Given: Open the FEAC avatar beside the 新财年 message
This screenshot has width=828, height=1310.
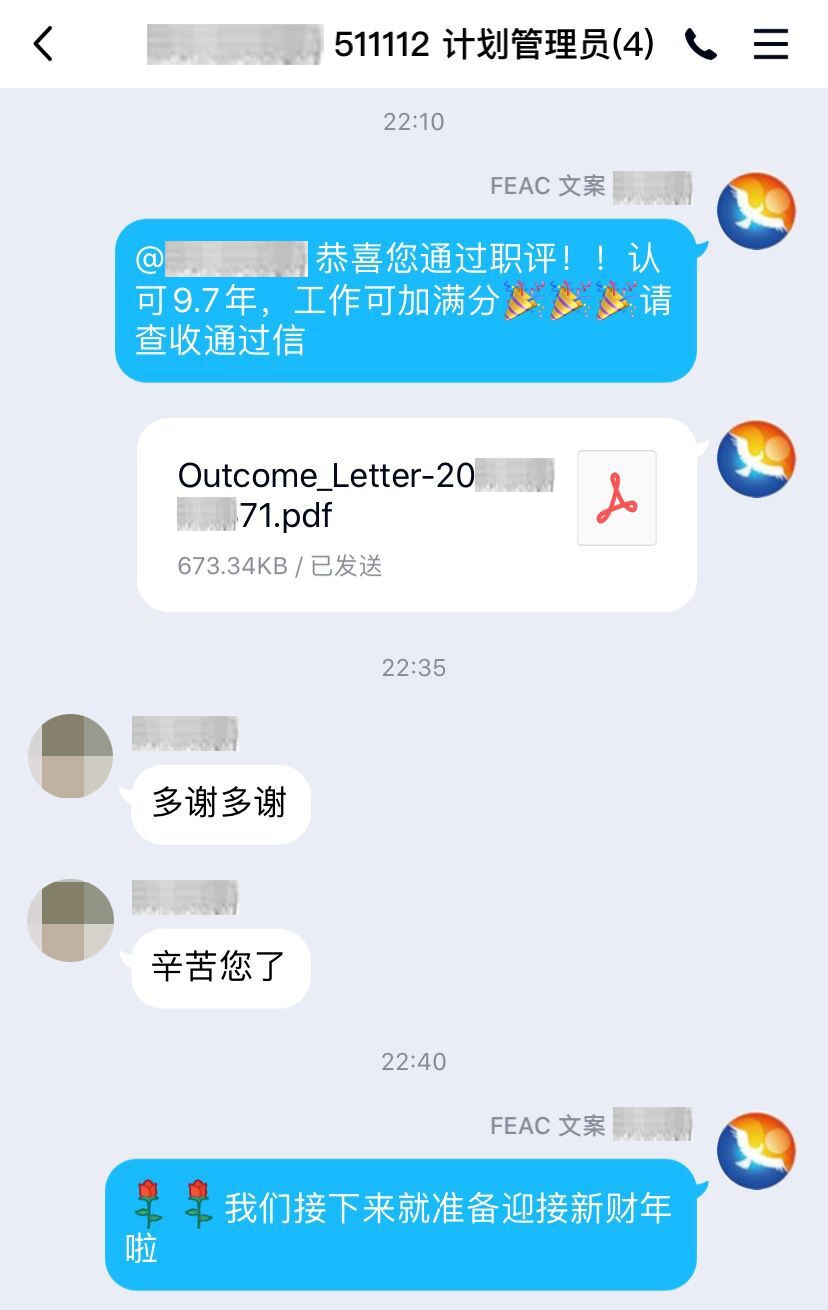Looking at the screenshot, I should 756,1151.
